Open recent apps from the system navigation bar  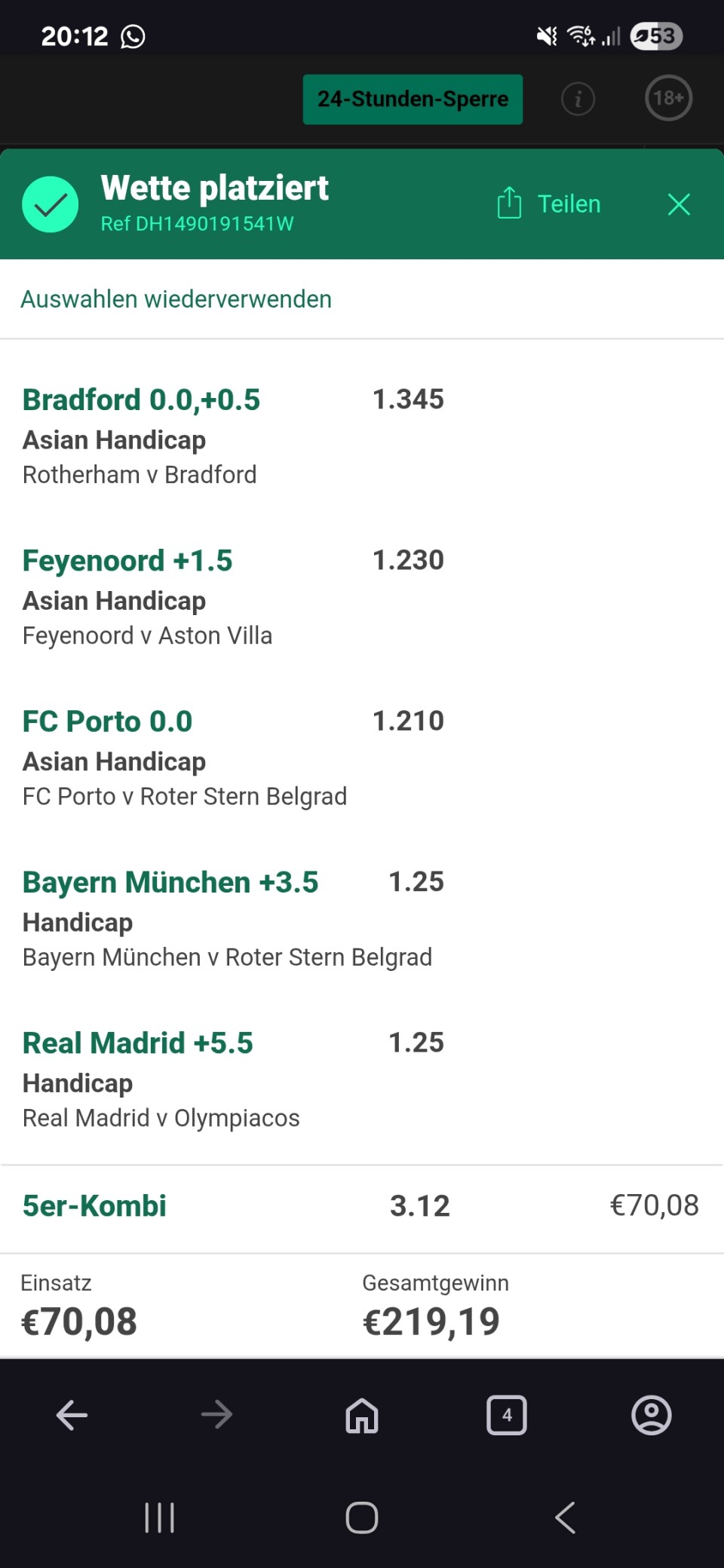pos(159,1517)
